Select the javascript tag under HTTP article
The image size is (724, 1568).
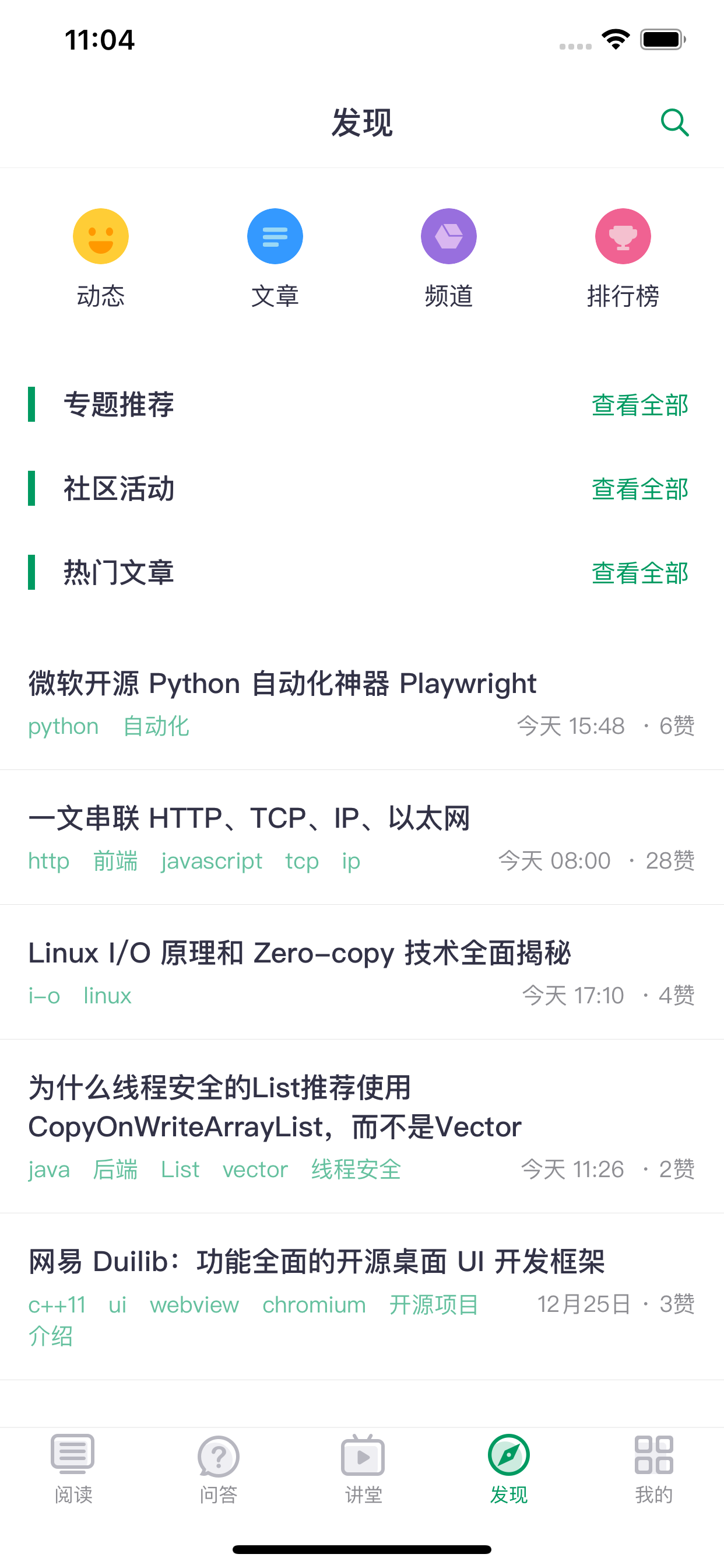pyautogui.click(x=212, y=860)
